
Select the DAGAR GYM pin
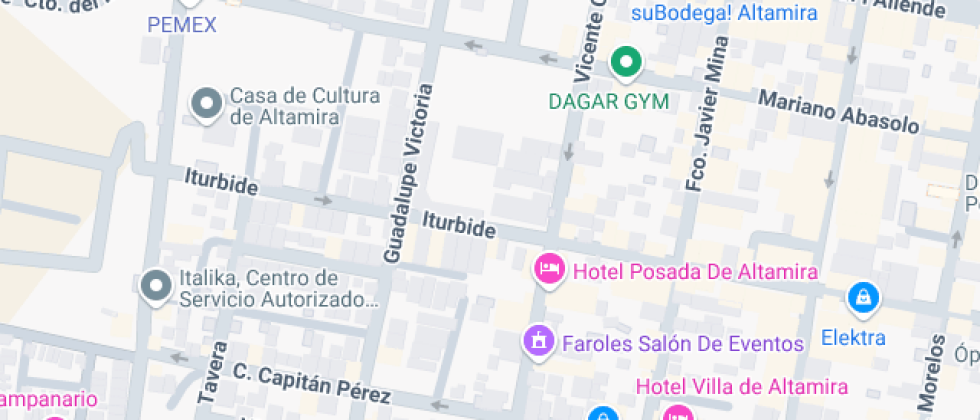626,63
